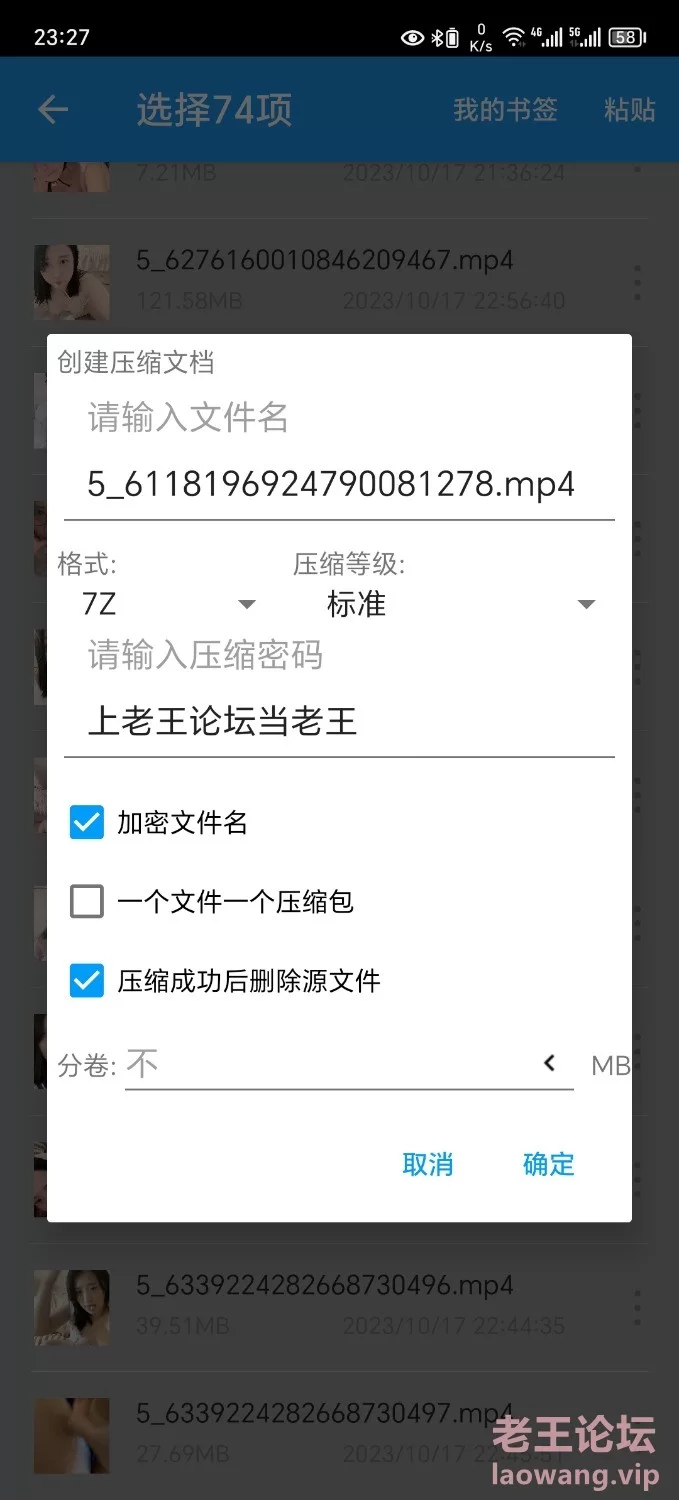Tap 确定 to confirm compression

tap(548, 1164)
